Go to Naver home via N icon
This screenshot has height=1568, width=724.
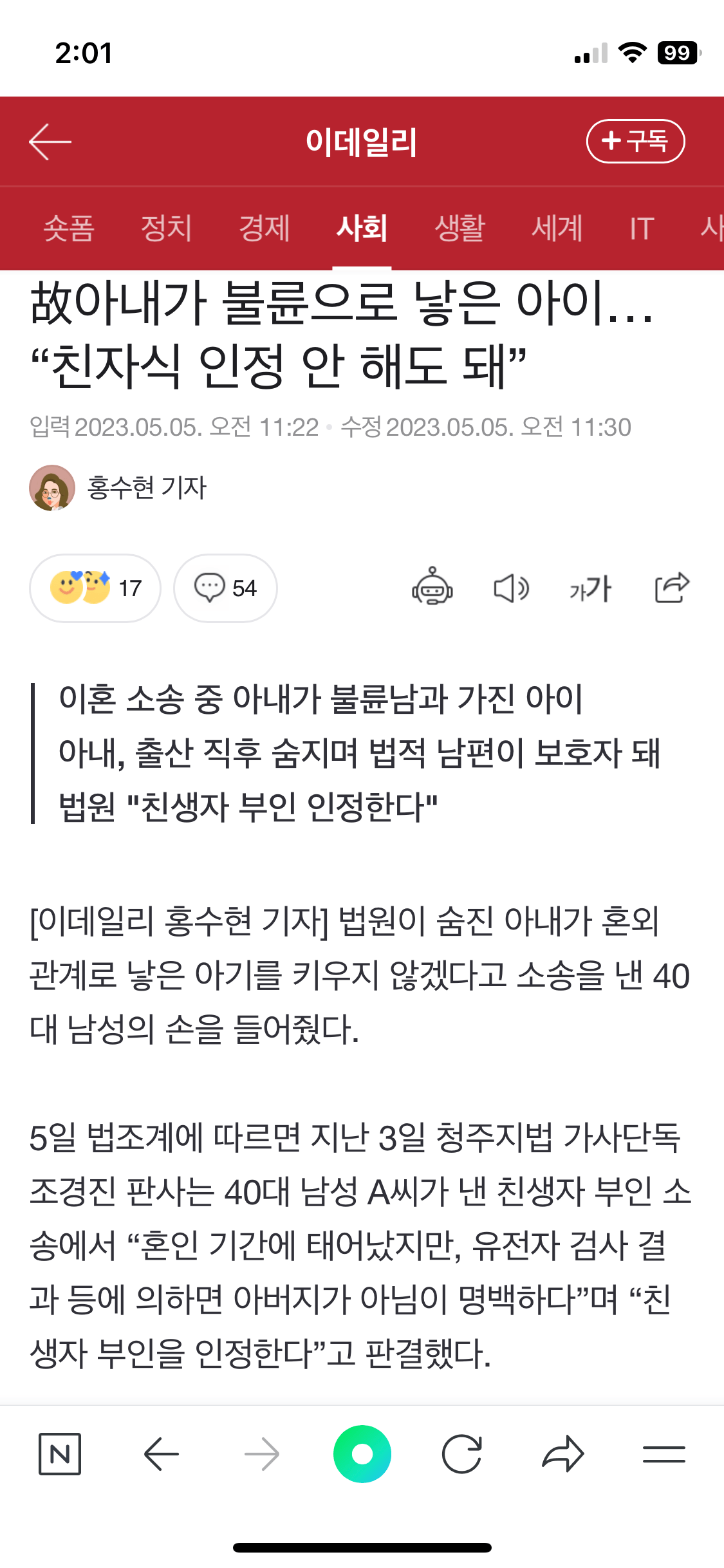click(x=60, y=1454)
